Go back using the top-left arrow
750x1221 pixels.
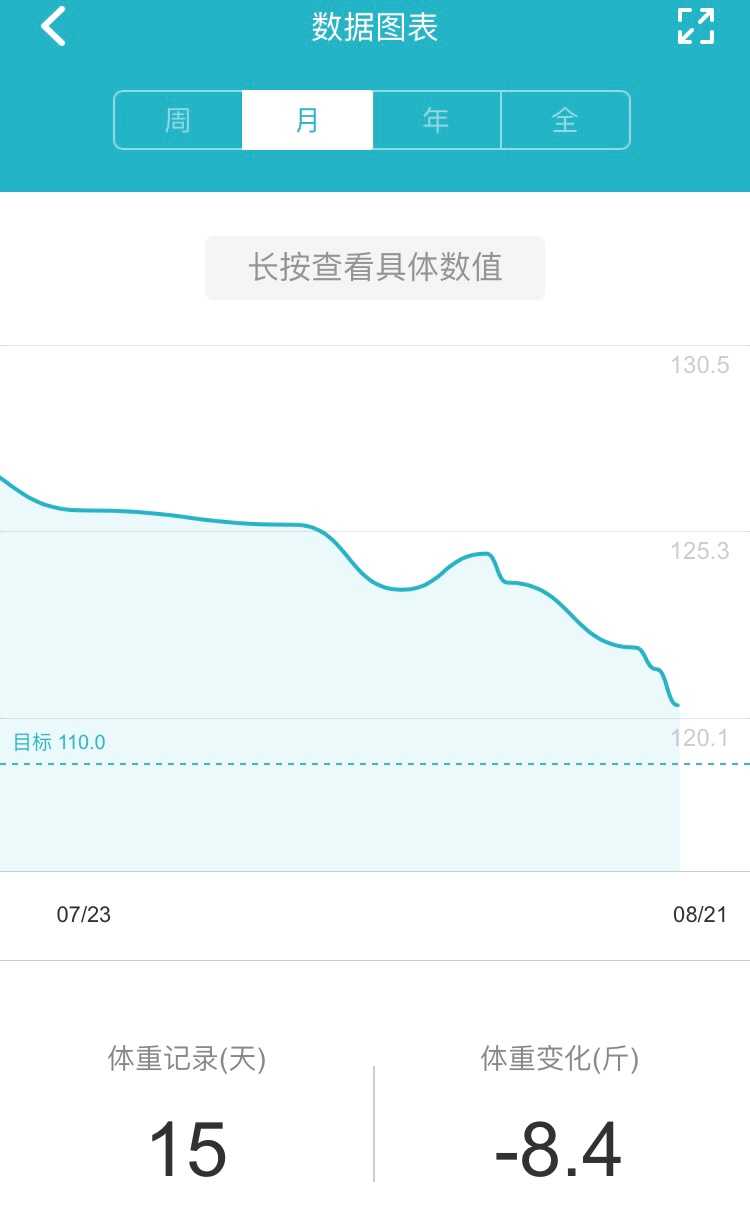(53, 27)
